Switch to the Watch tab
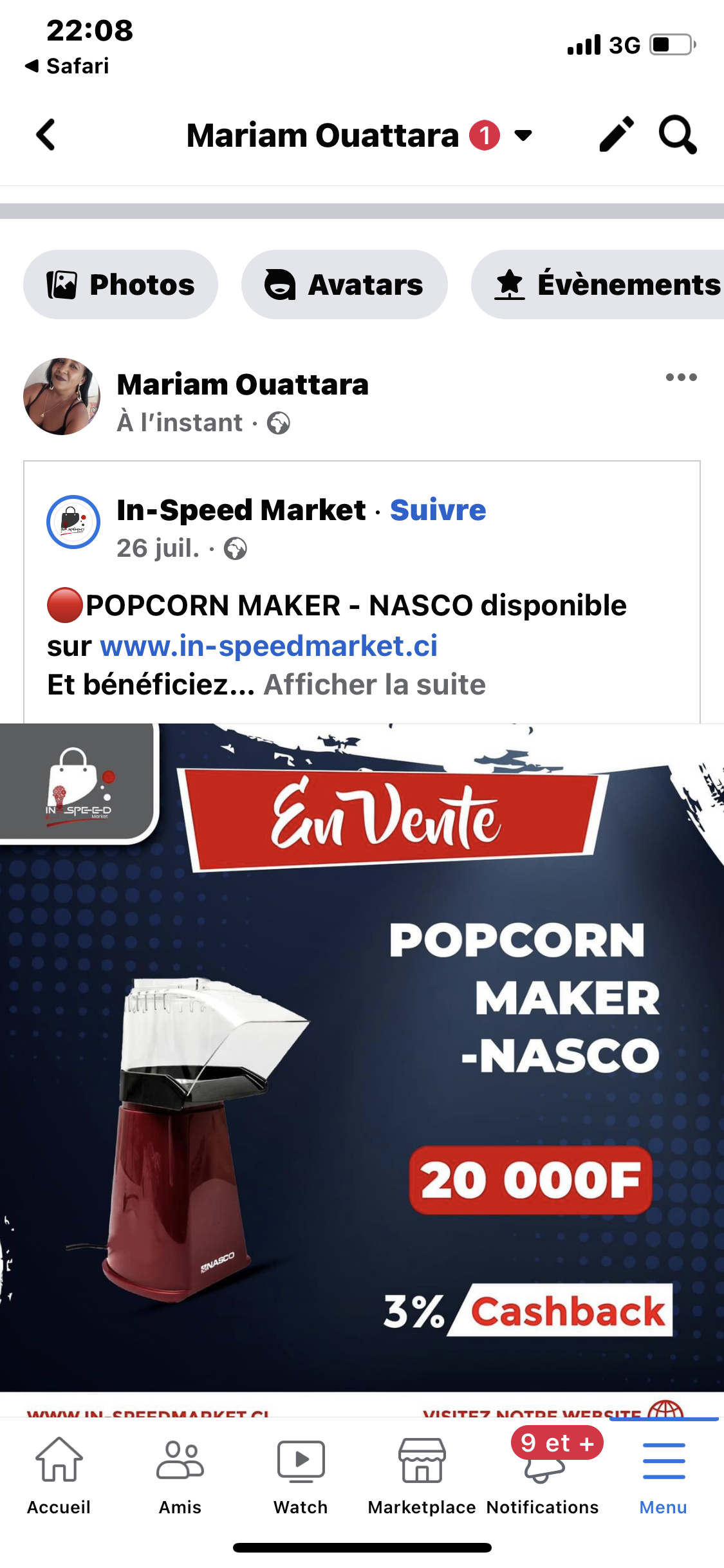 click(x=301, y=1474)
